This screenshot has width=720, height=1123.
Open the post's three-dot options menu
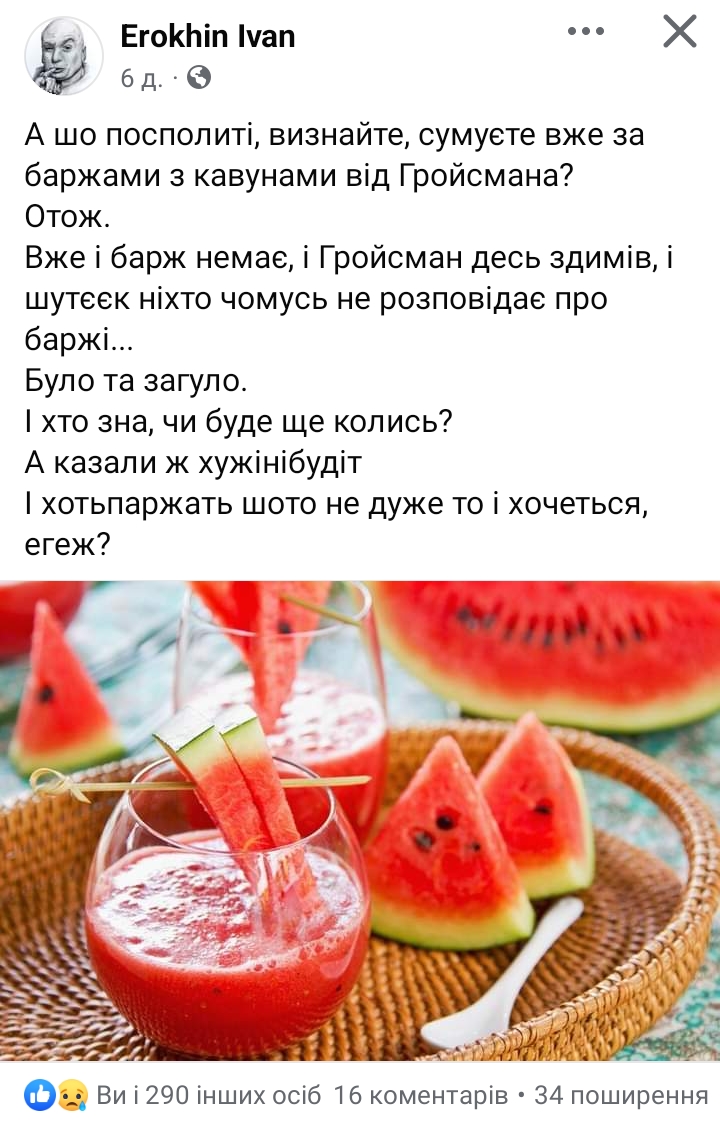[x=586, y=32]
